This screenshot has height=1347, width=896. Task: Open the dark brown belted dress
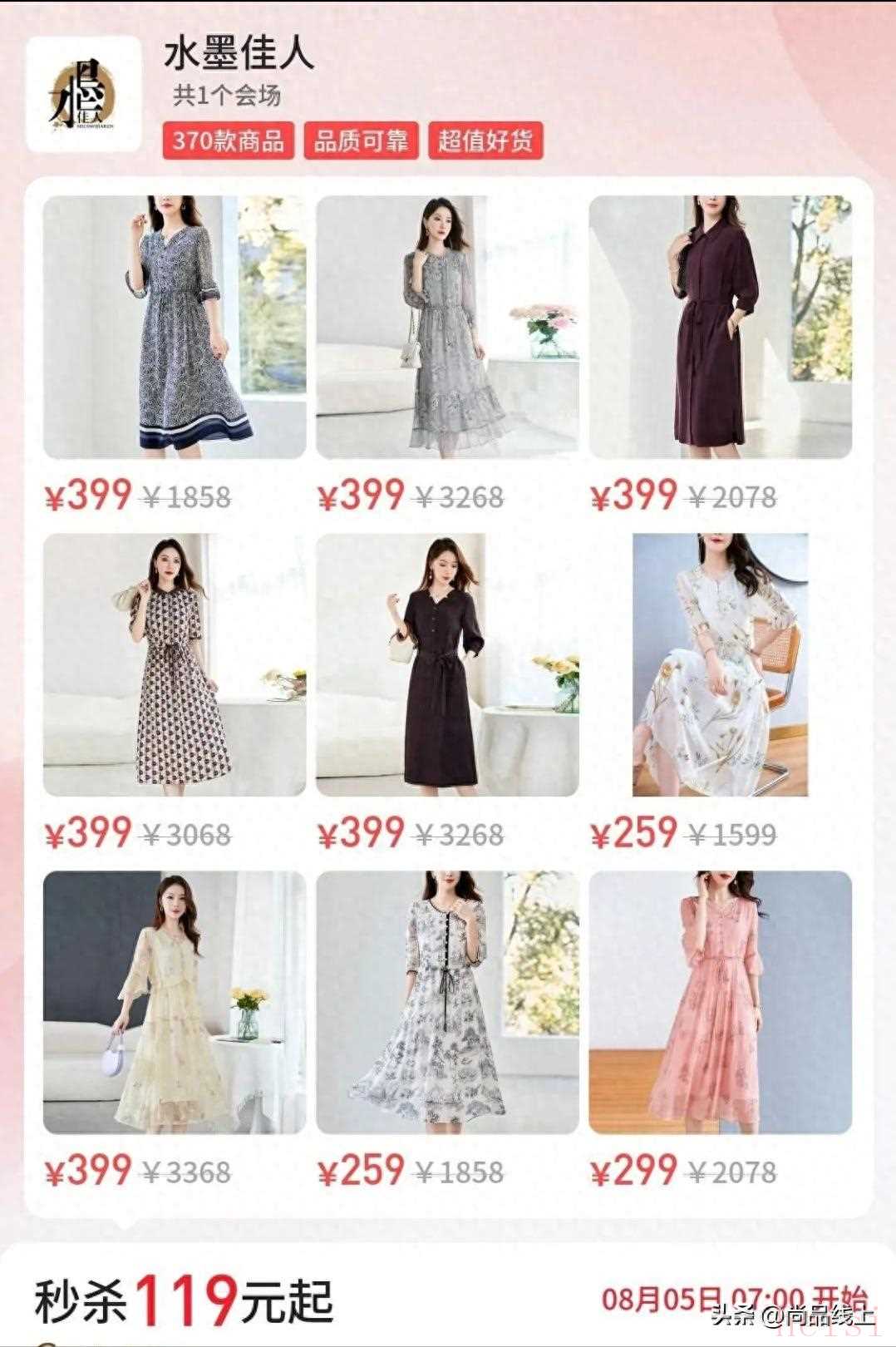[x=447, y=664]
